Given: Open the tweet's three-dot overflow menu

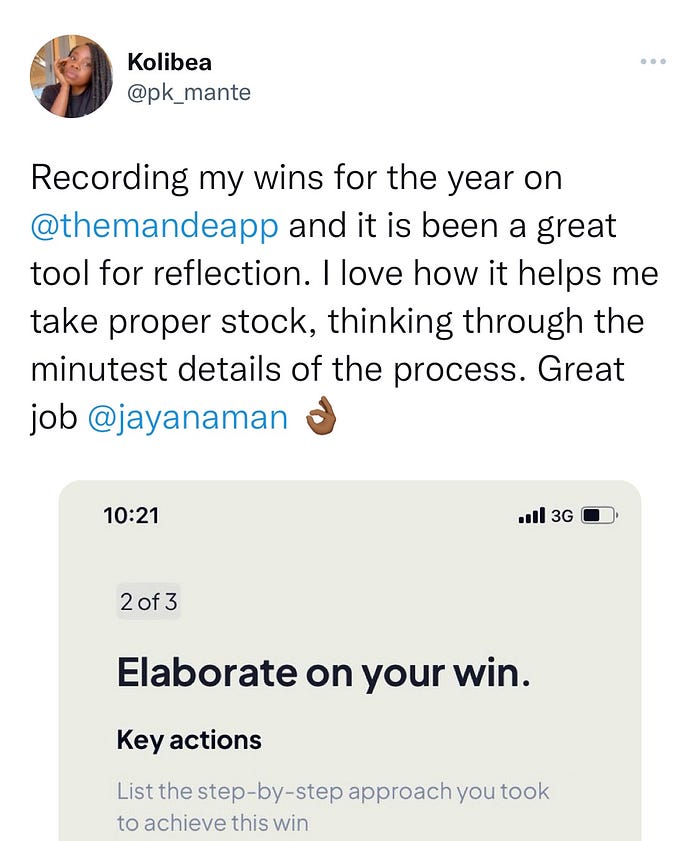Looking at the screenshot, I should (652, 62).
